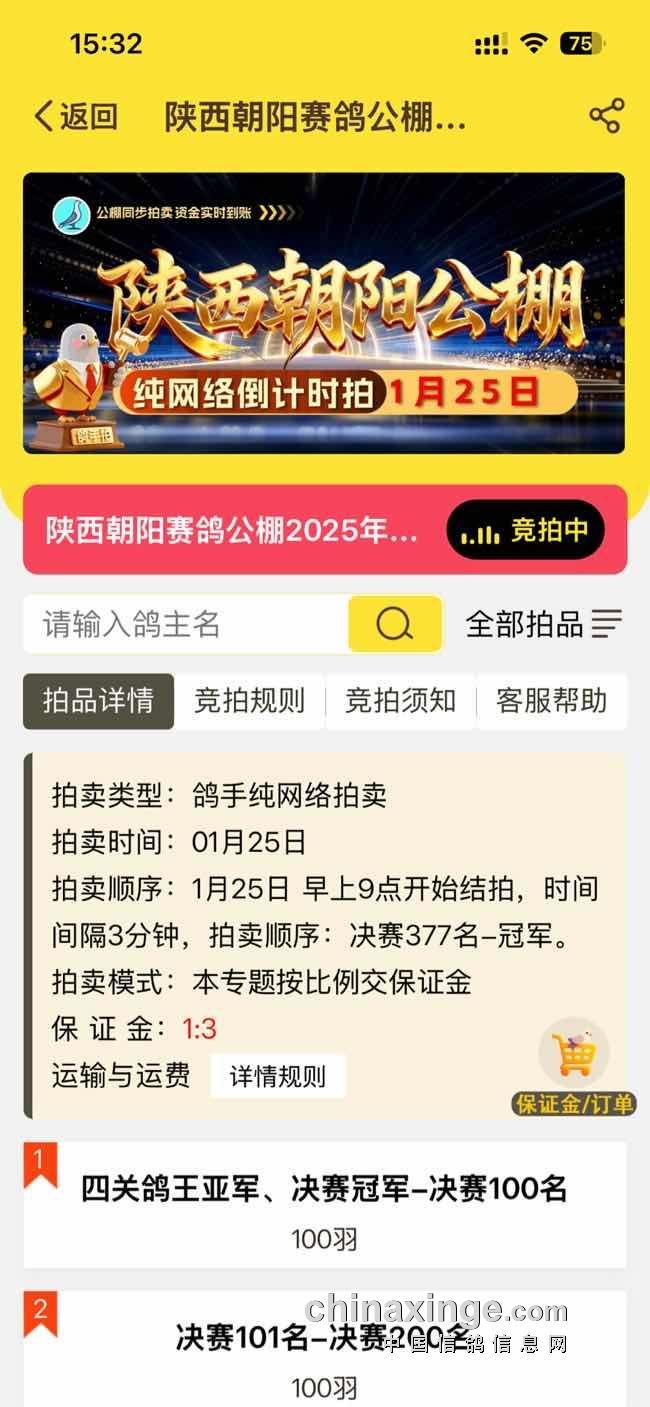Open group 决赛101名–决赛200名

(x=324, y=1352)
